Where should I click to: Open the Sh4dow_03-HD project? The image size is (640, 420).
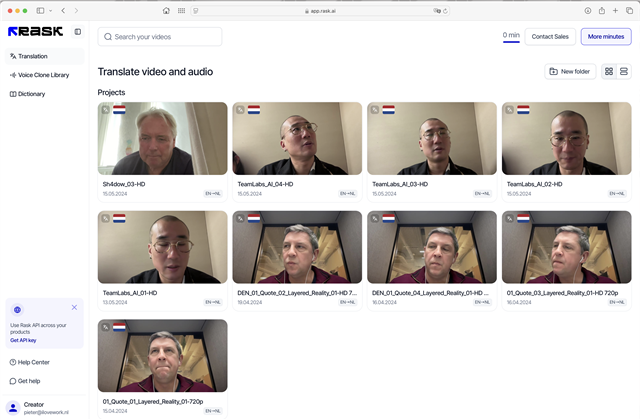(162, 139)
